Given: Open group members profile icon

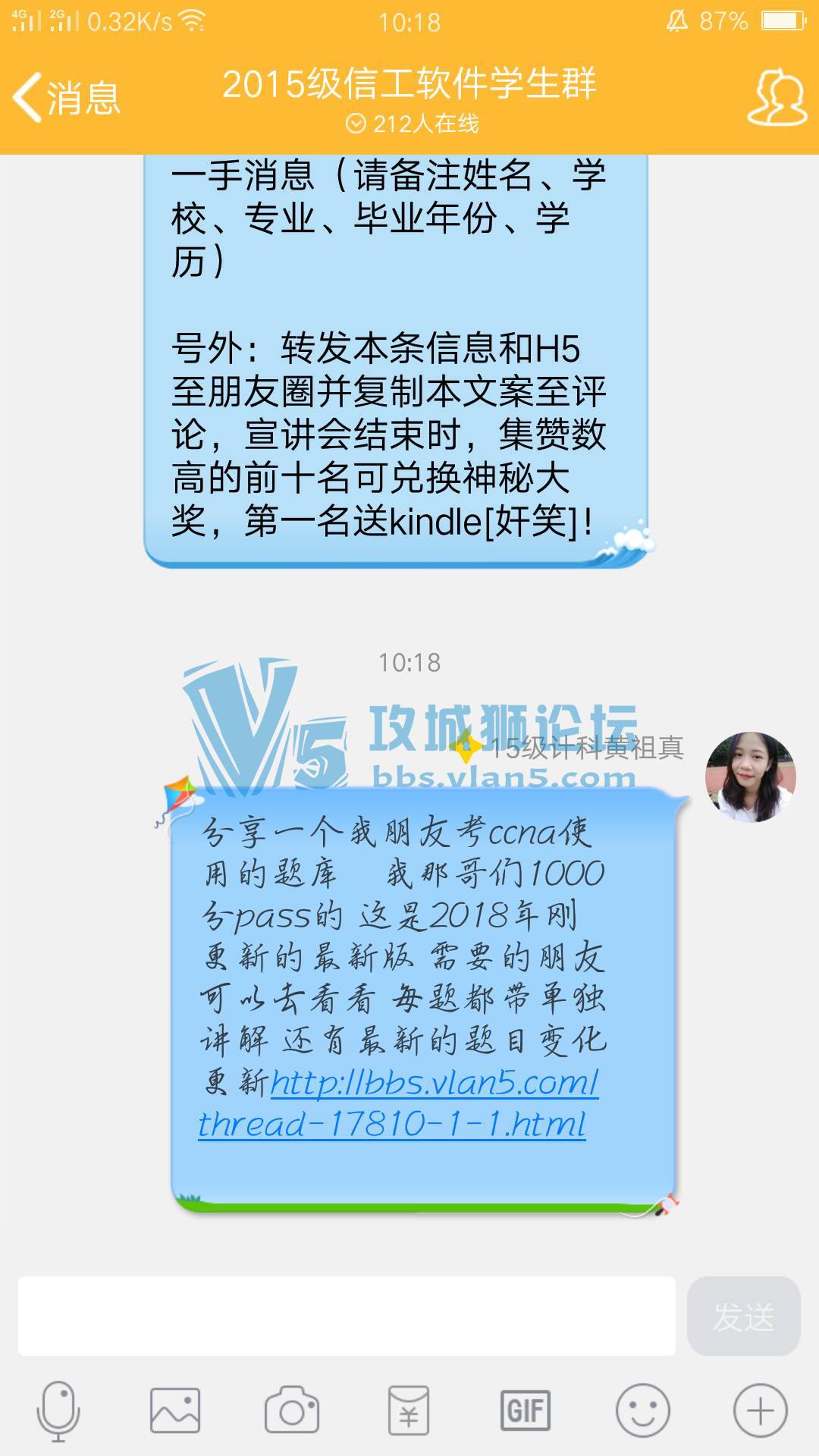Looking at the screenshot, I should pos(777,98).
